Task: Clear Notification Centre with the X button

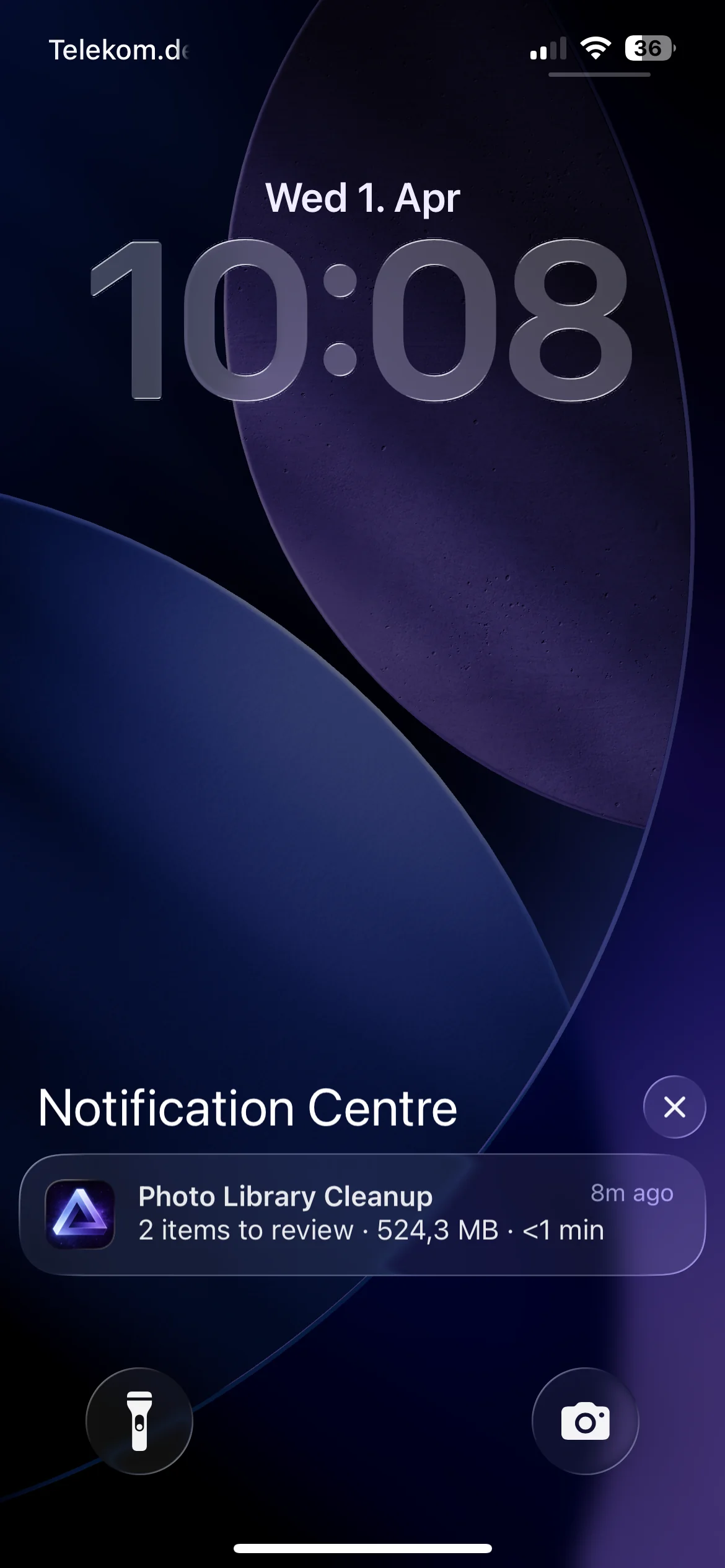Action: (x=674, y=1107)
